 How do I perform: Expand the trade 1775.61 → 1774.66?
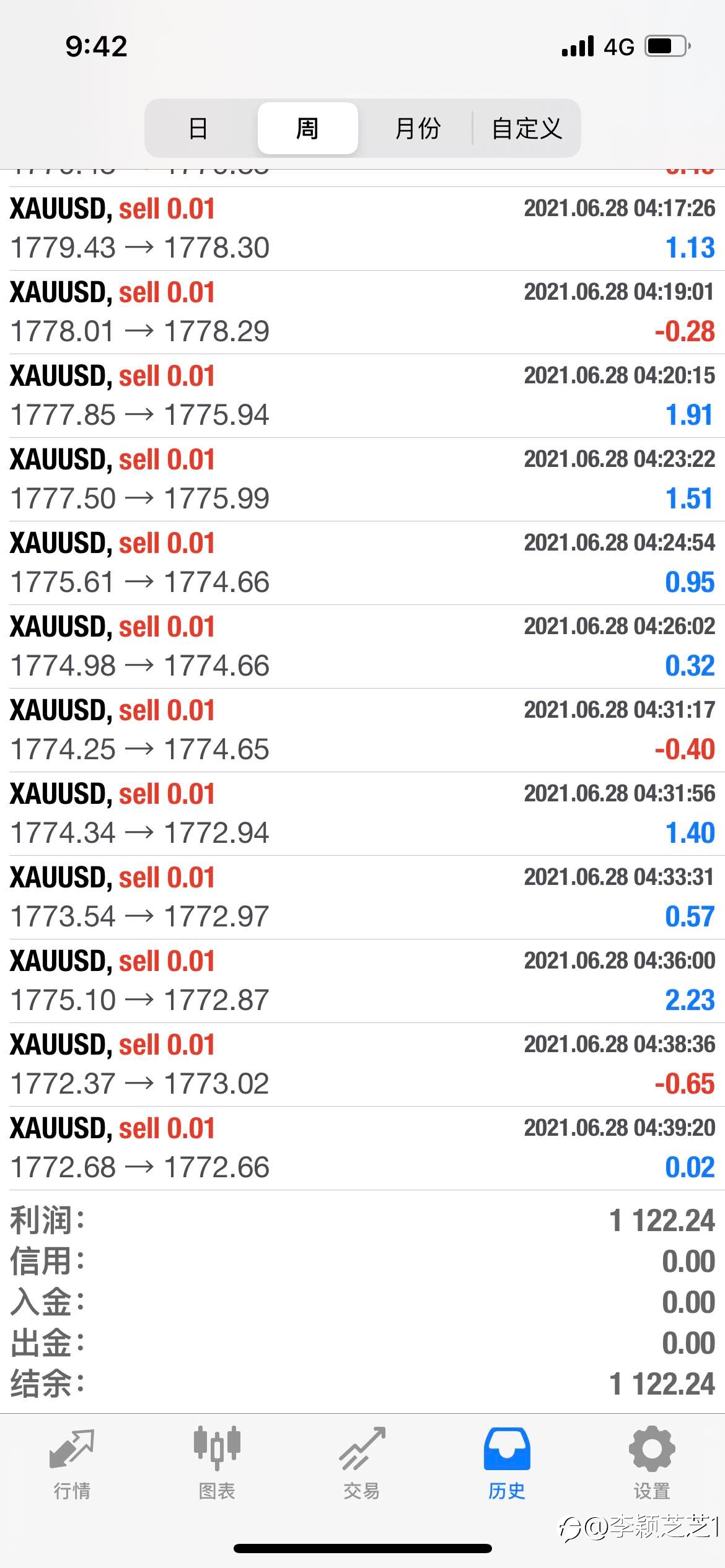tap(362, 563)
